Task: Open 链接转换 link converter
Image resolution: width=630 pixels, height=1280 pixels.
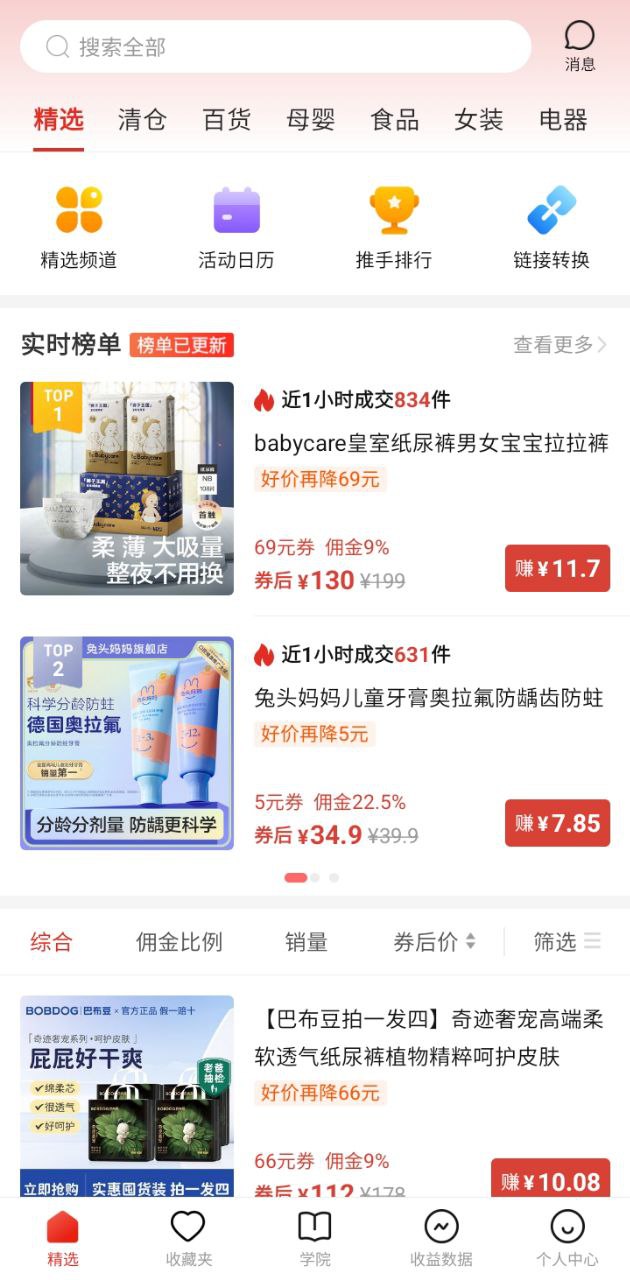Action: (x=551, y=228)
